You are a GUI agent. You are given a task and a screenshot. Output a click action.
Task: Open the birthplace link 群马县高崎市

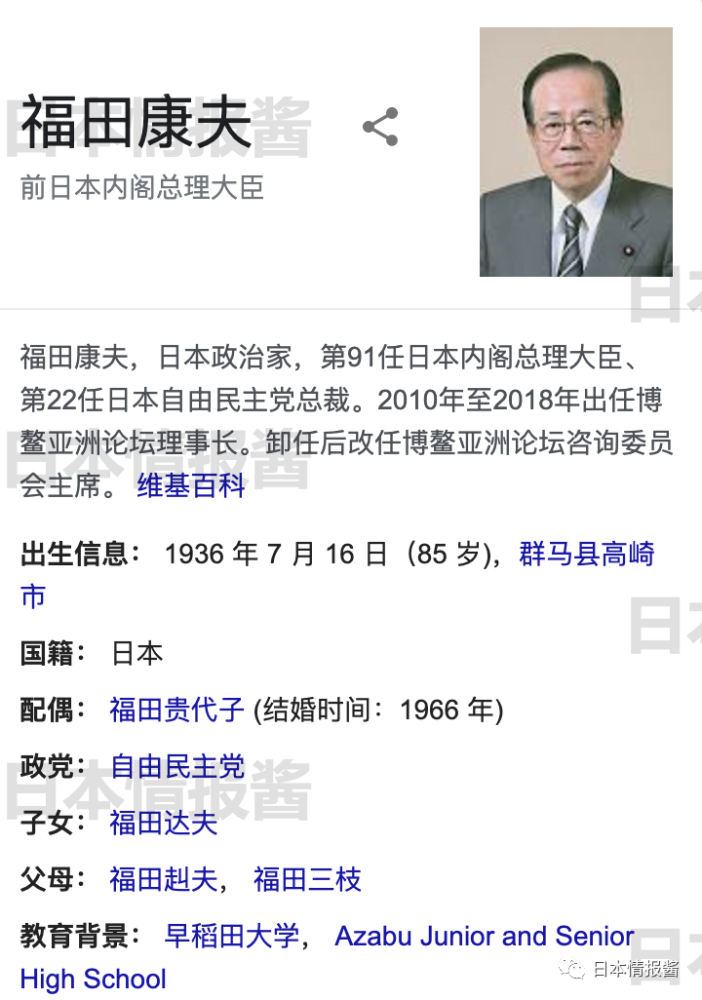pos(586,553)
